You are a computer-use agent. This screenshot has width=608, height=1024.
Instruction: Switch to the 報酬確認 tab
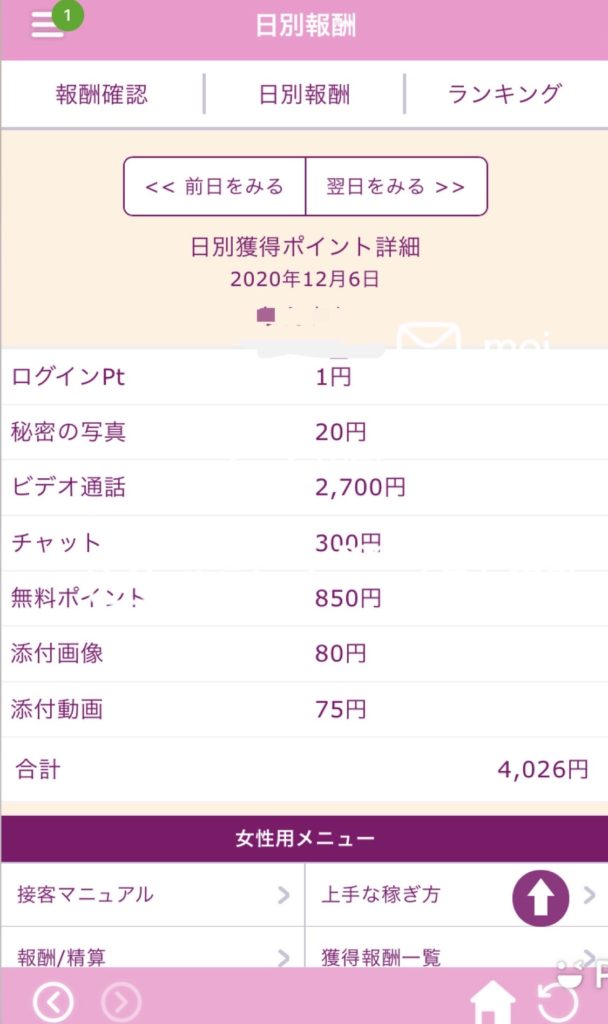click(102, 95)
